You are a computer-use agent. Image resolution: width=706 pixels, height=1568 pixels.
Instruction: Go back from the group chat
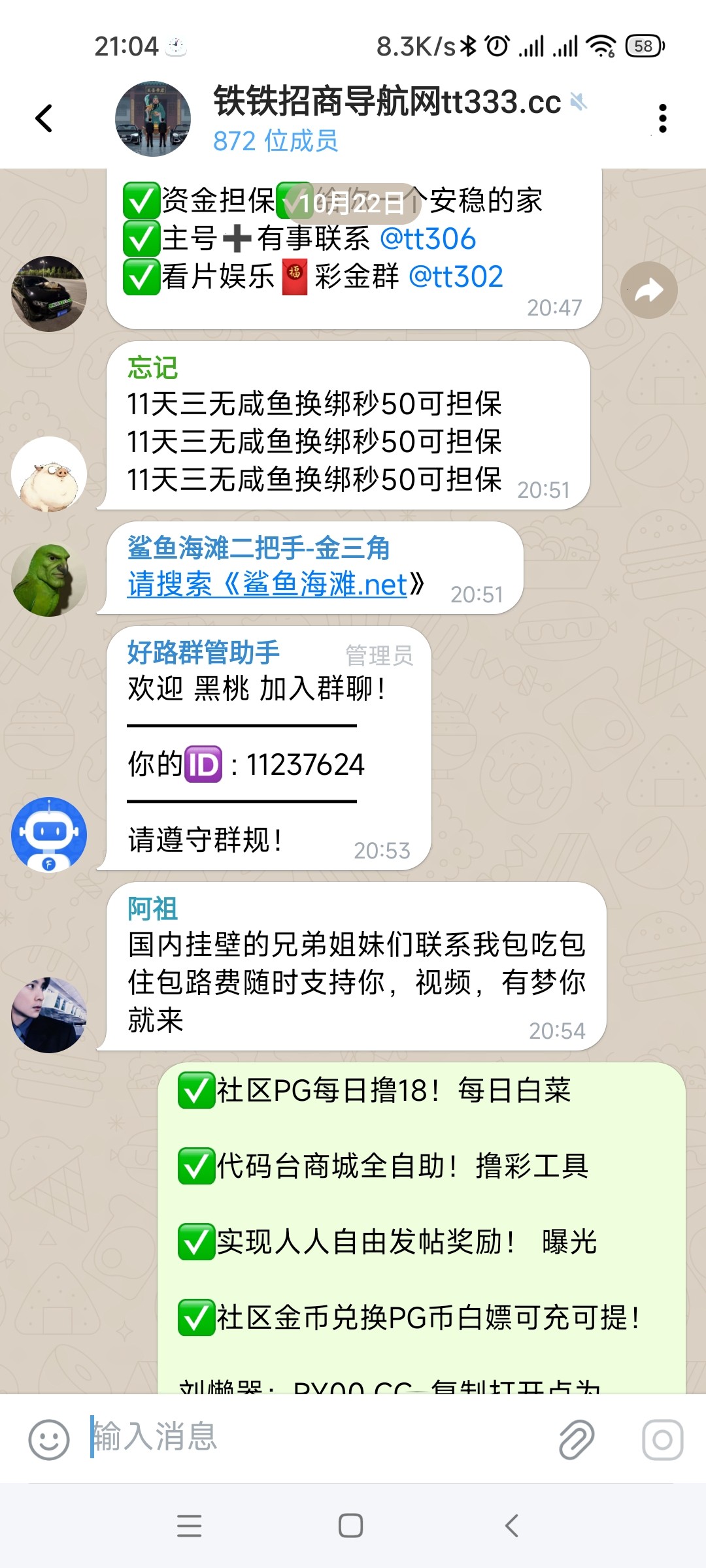(x=44, y=118)
